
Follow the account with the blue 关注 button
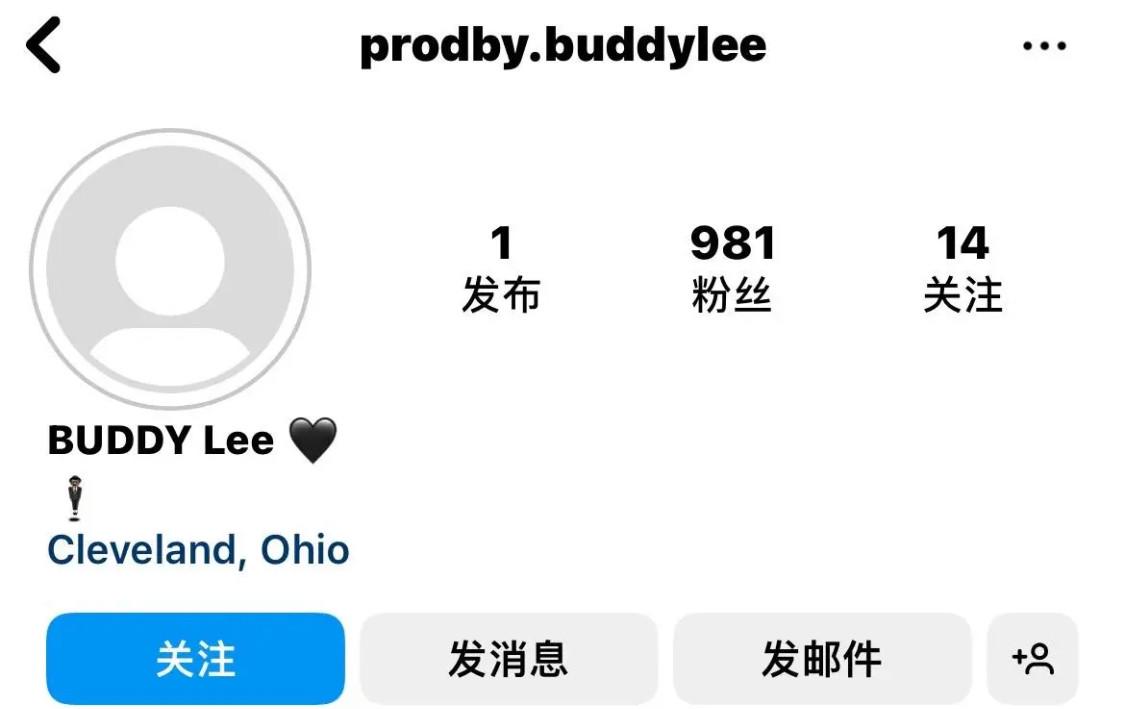195,659
